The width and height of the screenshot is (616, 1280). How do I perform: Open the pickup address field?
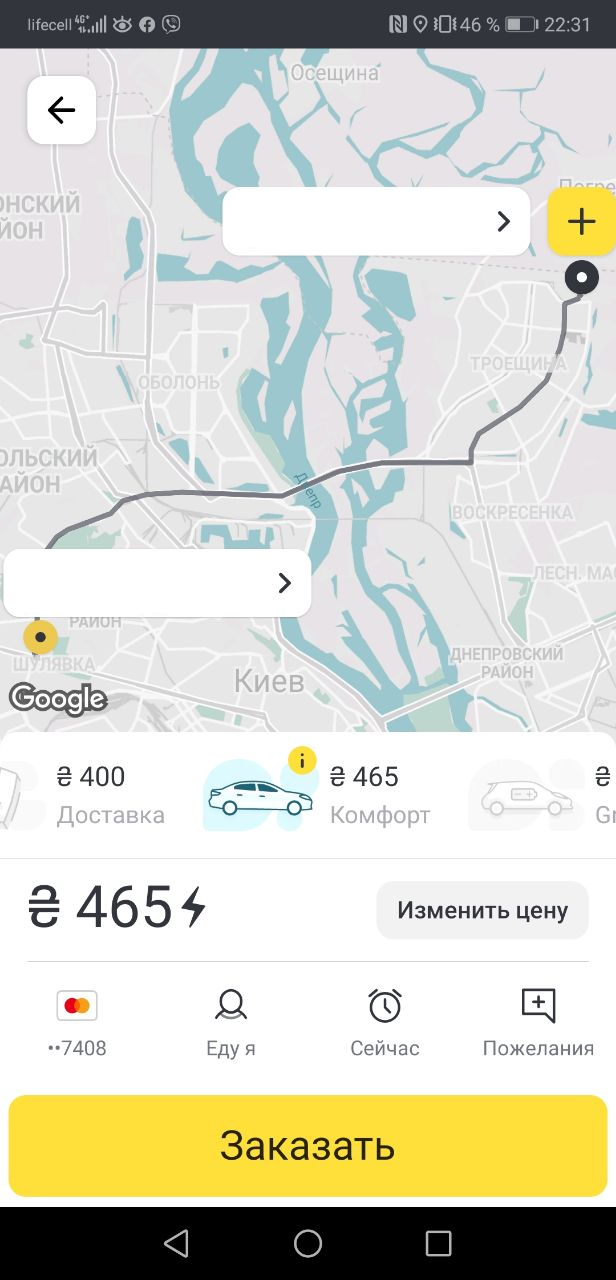157,583
